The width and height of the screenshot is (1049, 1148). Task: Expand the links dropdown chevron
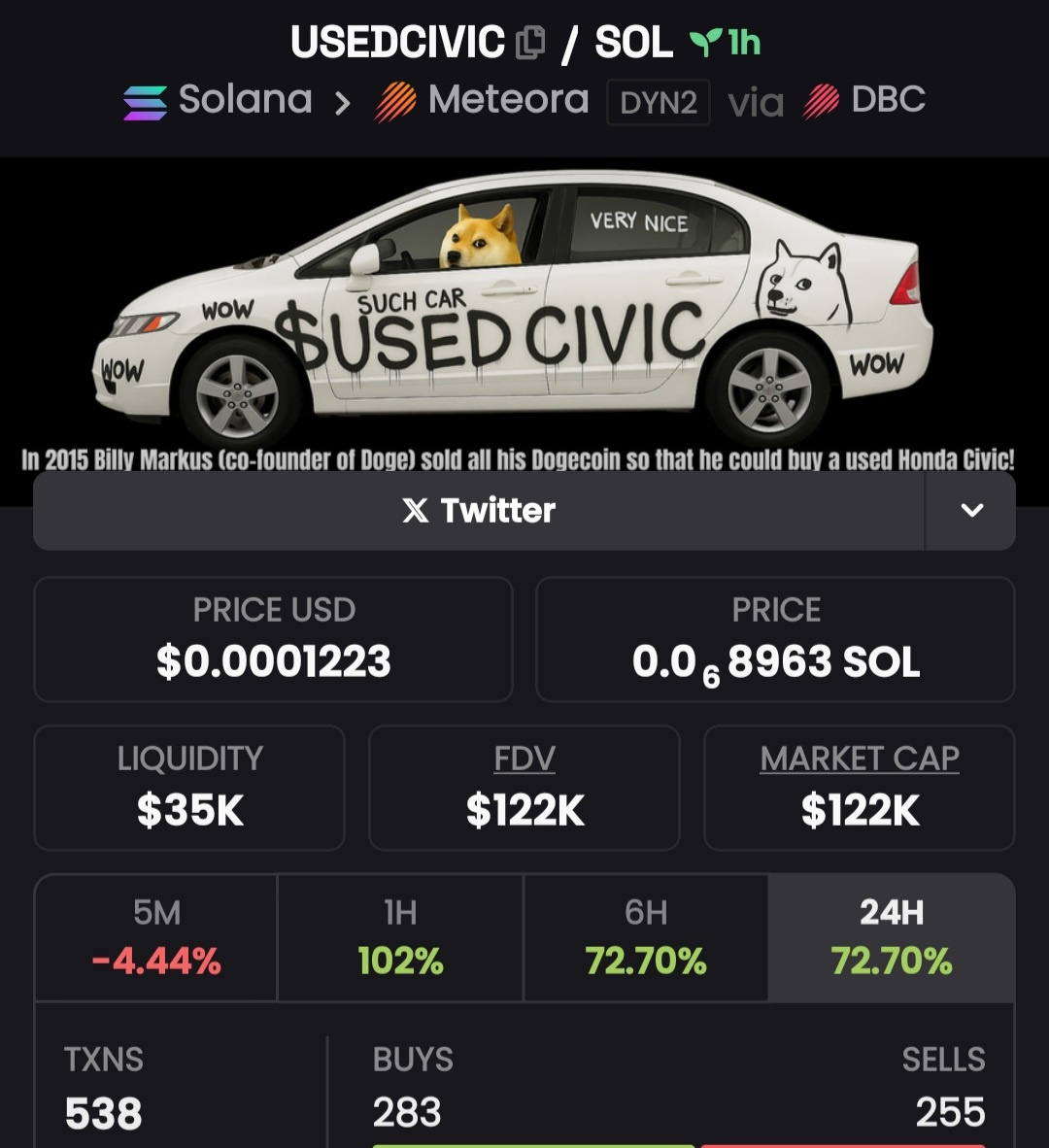971,511
